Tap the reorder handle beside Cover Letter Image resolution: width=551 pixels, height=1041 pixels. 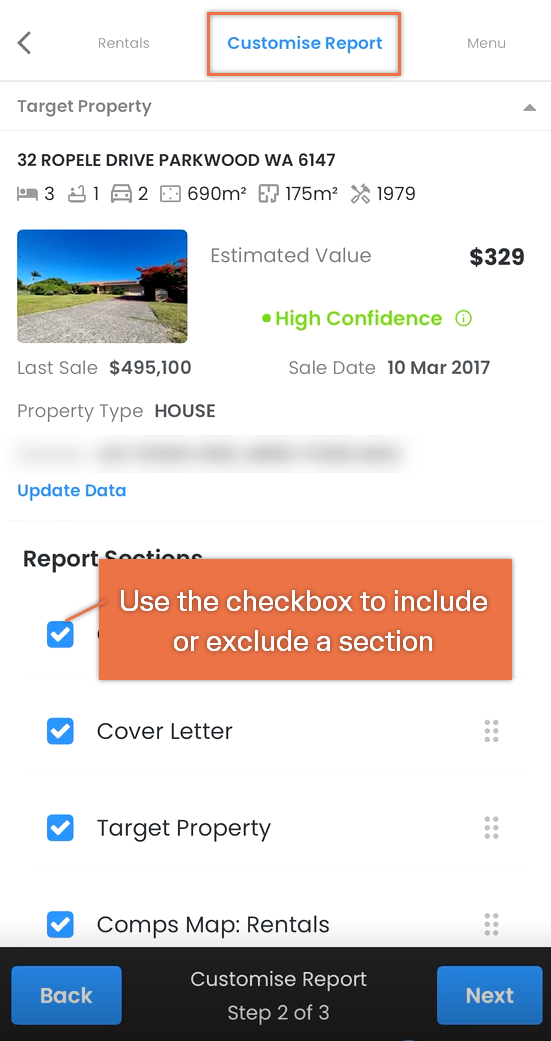click(491, 731)
